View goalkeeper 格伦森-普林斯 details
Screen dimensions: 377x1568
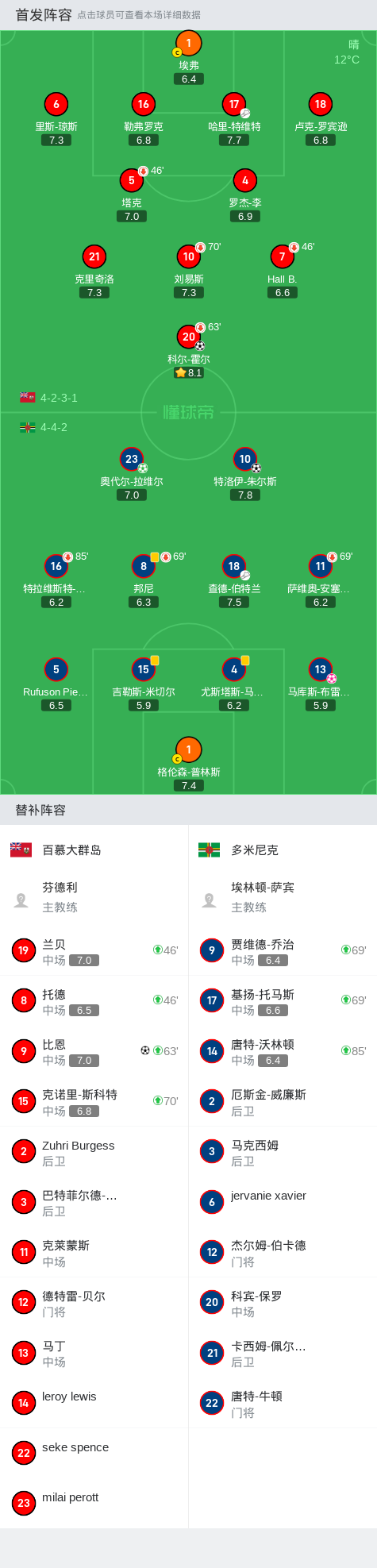(189, 764)
